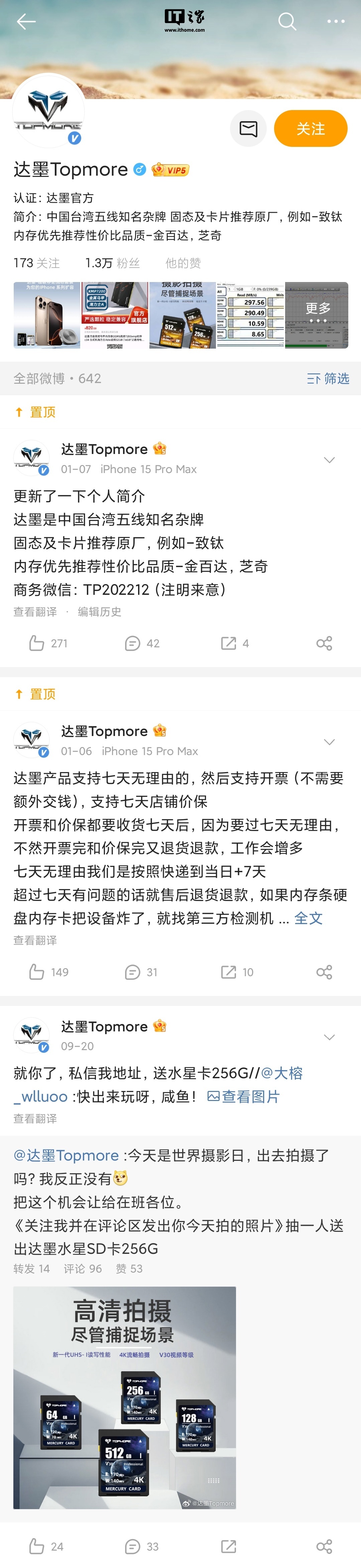
Task: Go back using the top arrow
Action: (x=26, y=22)
